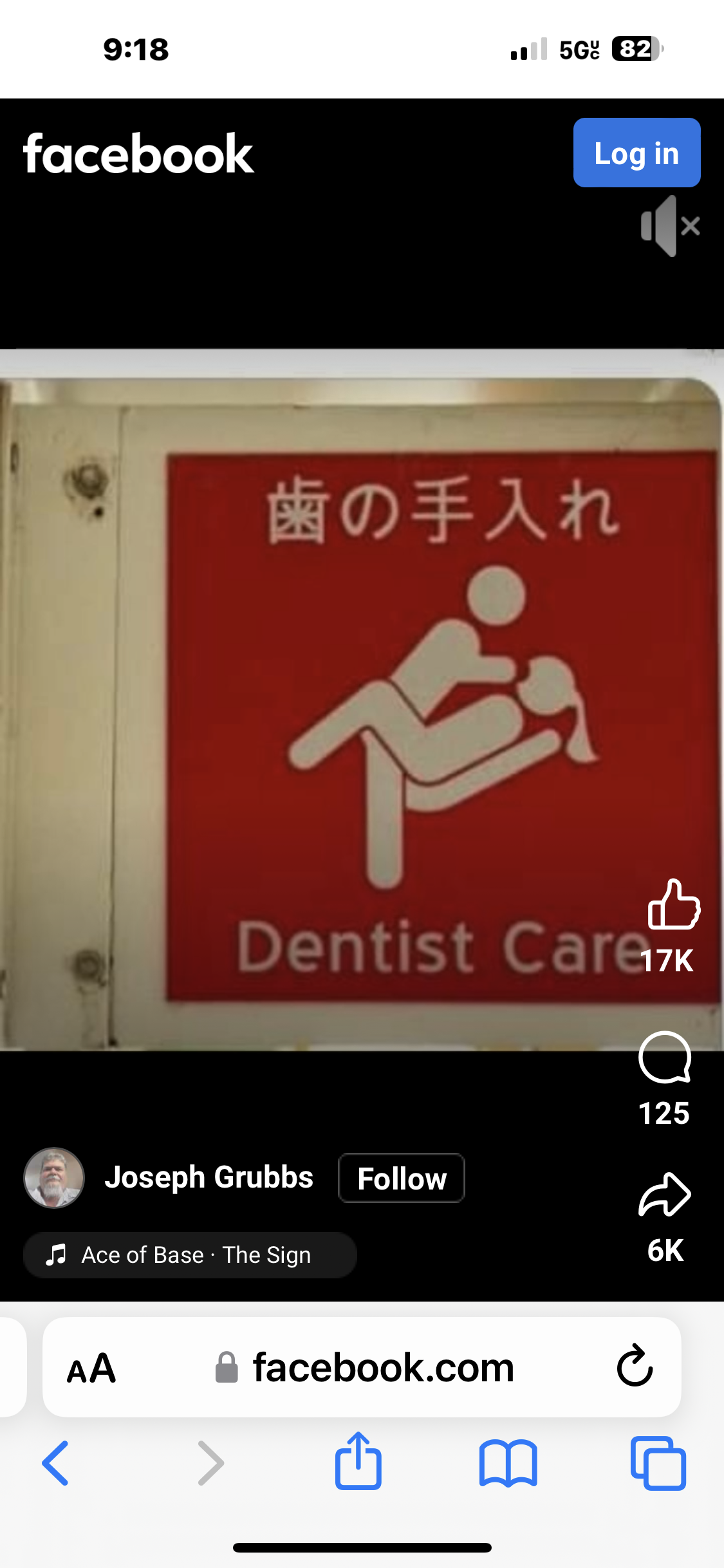Viewport: 724px width, 1568px height.
Task: Open the Ace of Base audio chip
Action: (x=190, y=1255)
